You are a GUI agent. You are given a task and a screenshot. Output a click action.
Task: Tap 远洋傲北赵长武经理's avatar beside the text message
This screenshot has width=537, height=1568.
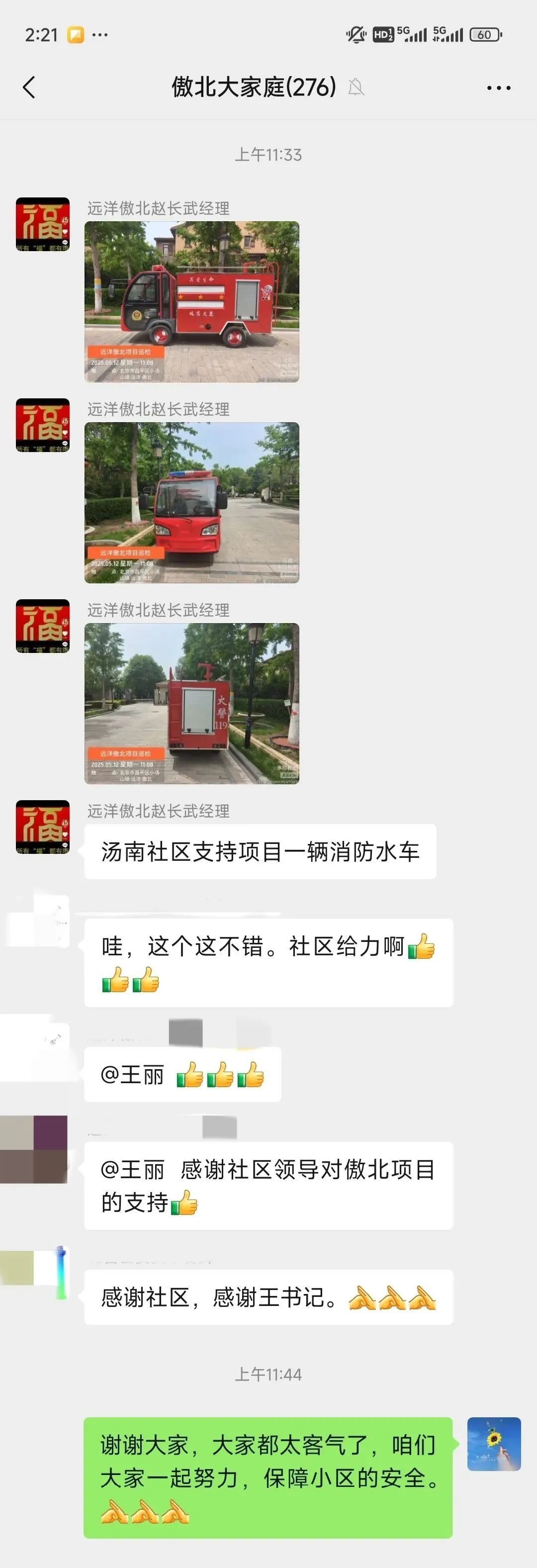coord(43,827)
